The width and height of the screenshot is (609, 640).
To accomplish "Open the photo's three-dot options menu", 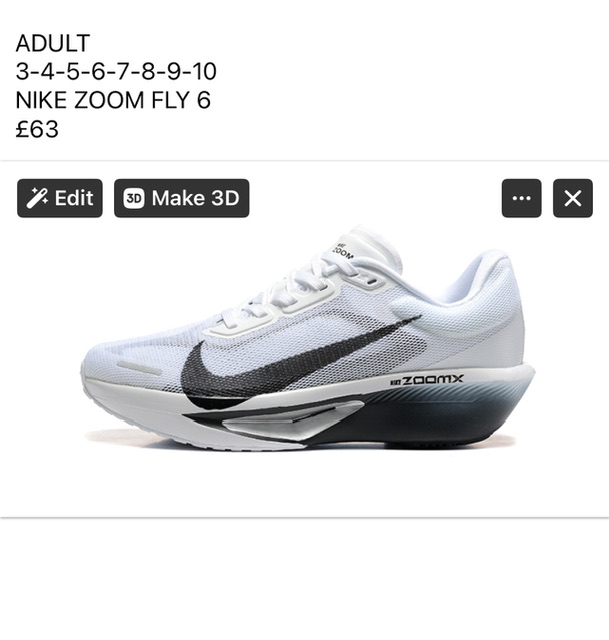I will [x=521, y=198].
